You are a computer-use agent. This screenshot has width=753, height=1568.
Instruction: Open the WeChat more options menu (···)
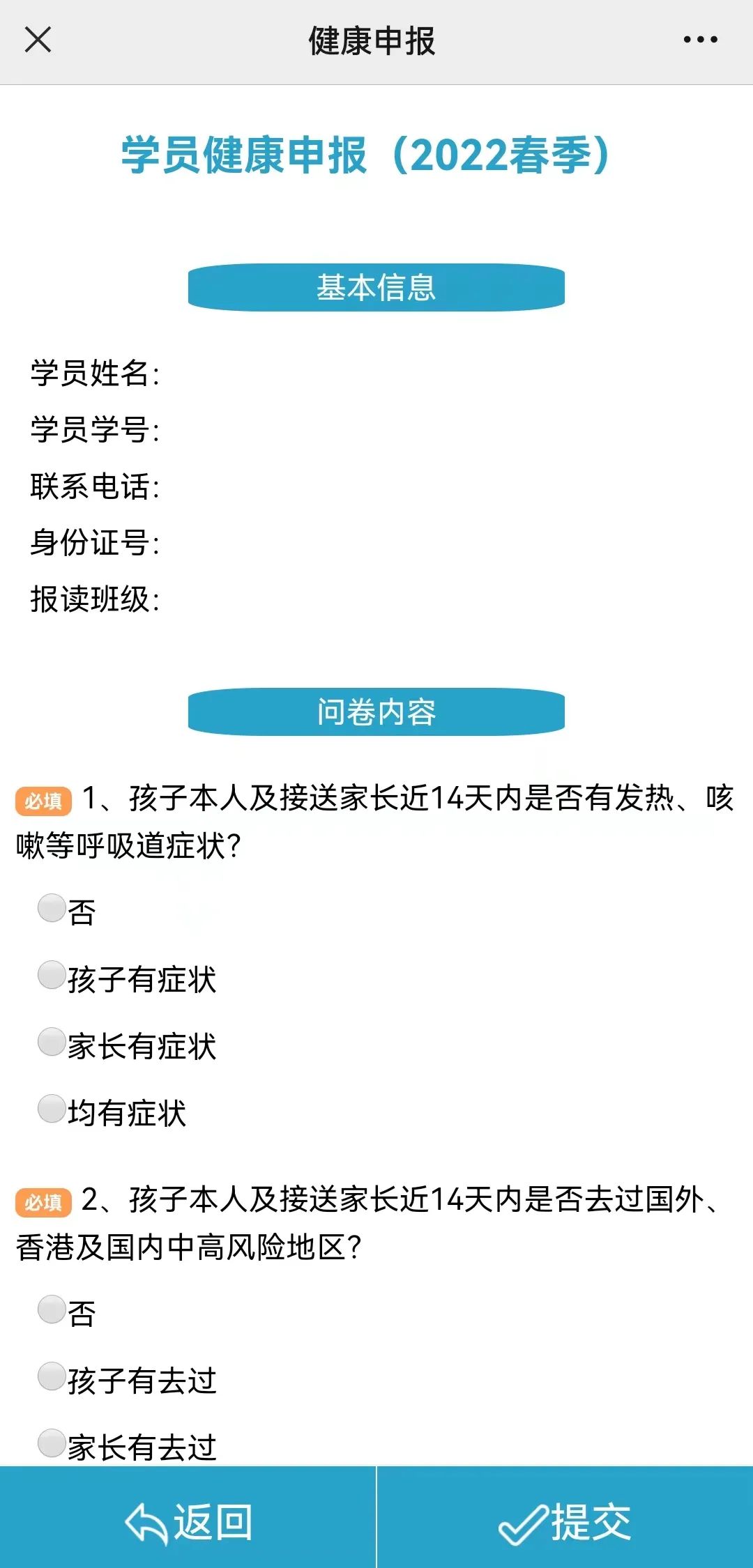[701, 40]
